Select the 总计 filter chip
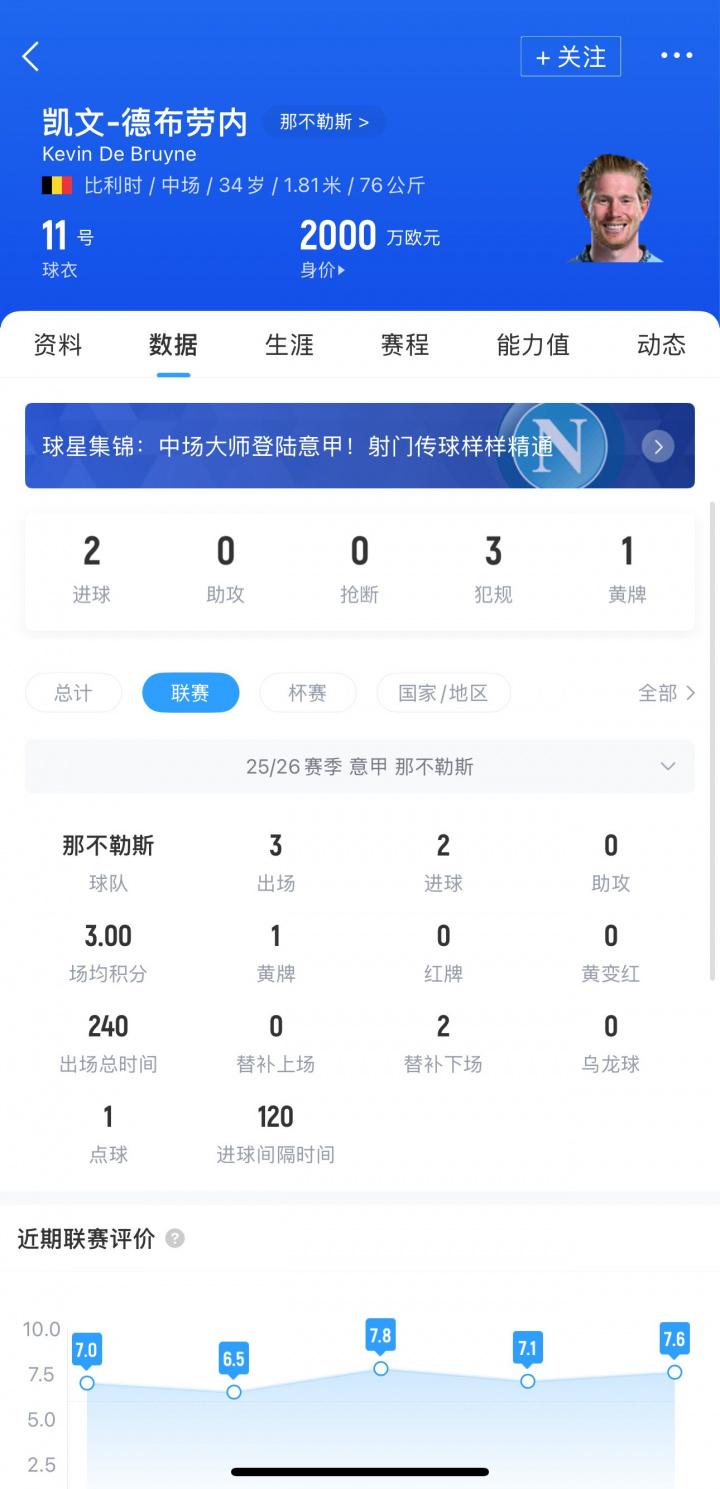 point(73,693)
